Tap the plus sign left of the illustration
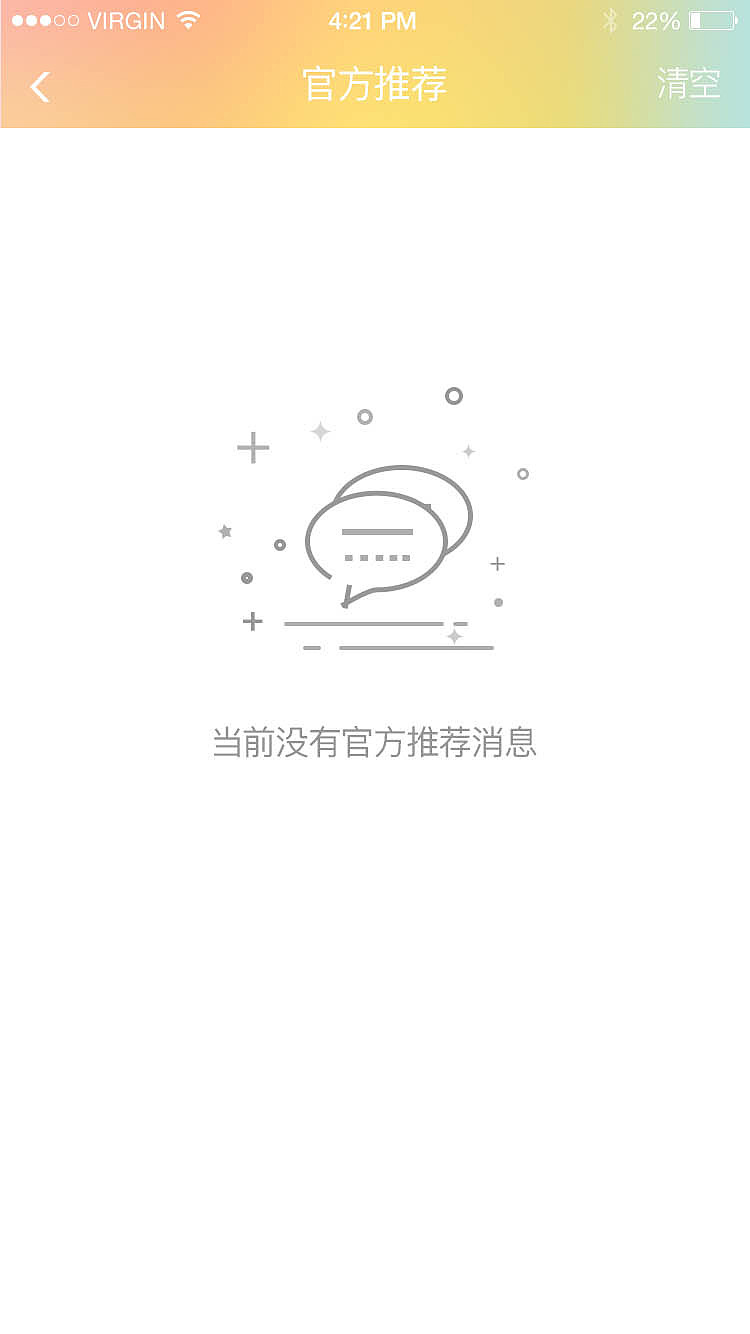Screen dimensions: 750x1334 coord(253,447)
